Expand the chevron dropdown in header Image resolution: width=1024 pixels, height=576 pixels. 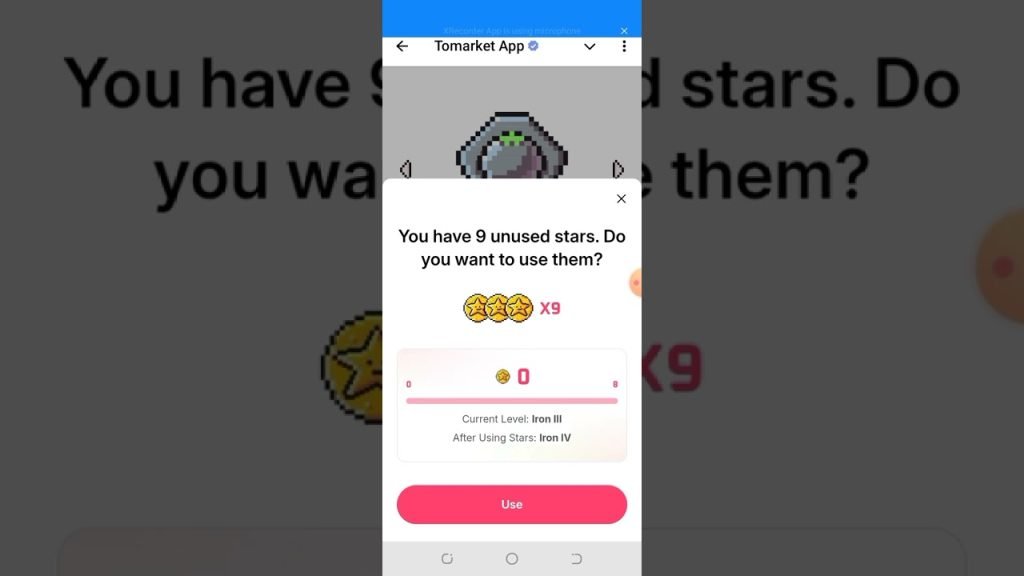(589, 46)
